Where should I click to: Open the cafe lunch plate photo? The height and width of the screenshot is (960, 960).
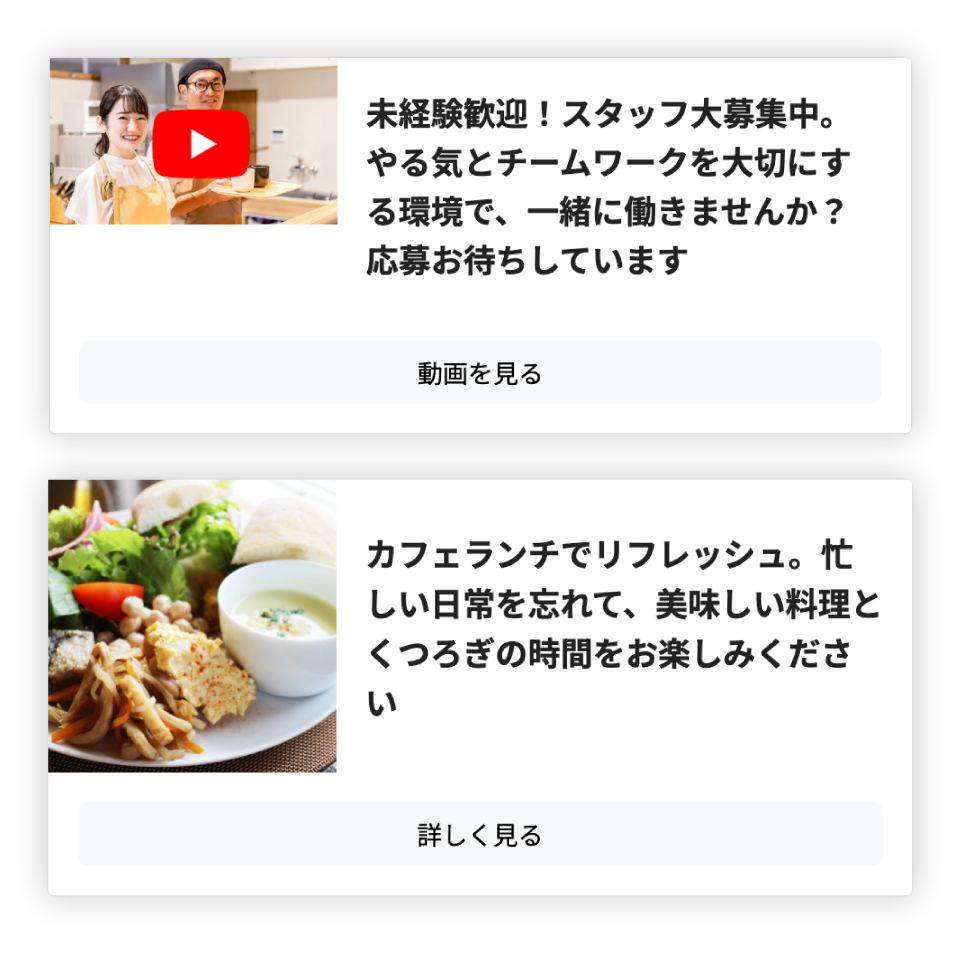click(192, 626)
